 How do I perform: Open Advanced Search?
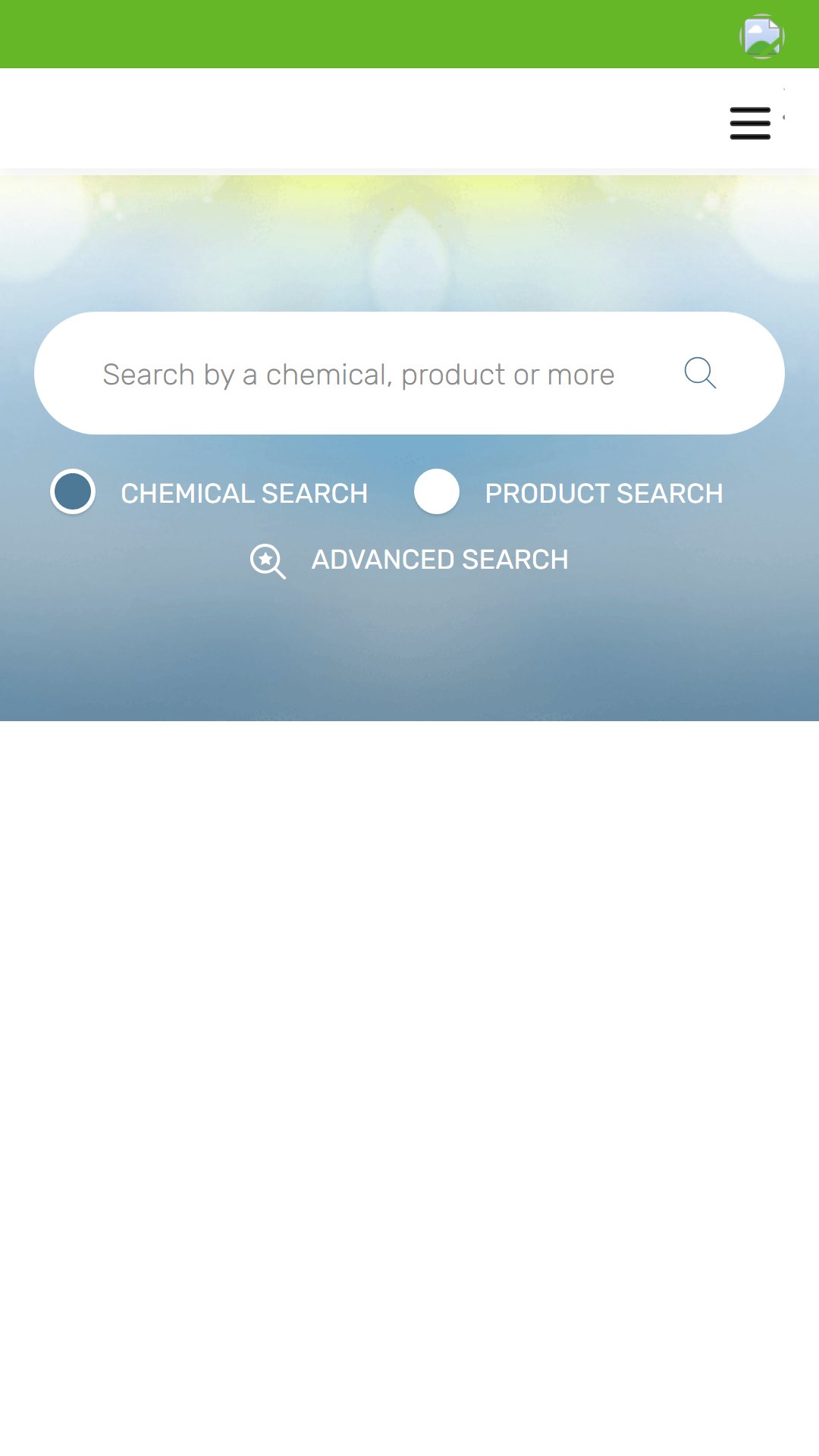click(409, 560)
